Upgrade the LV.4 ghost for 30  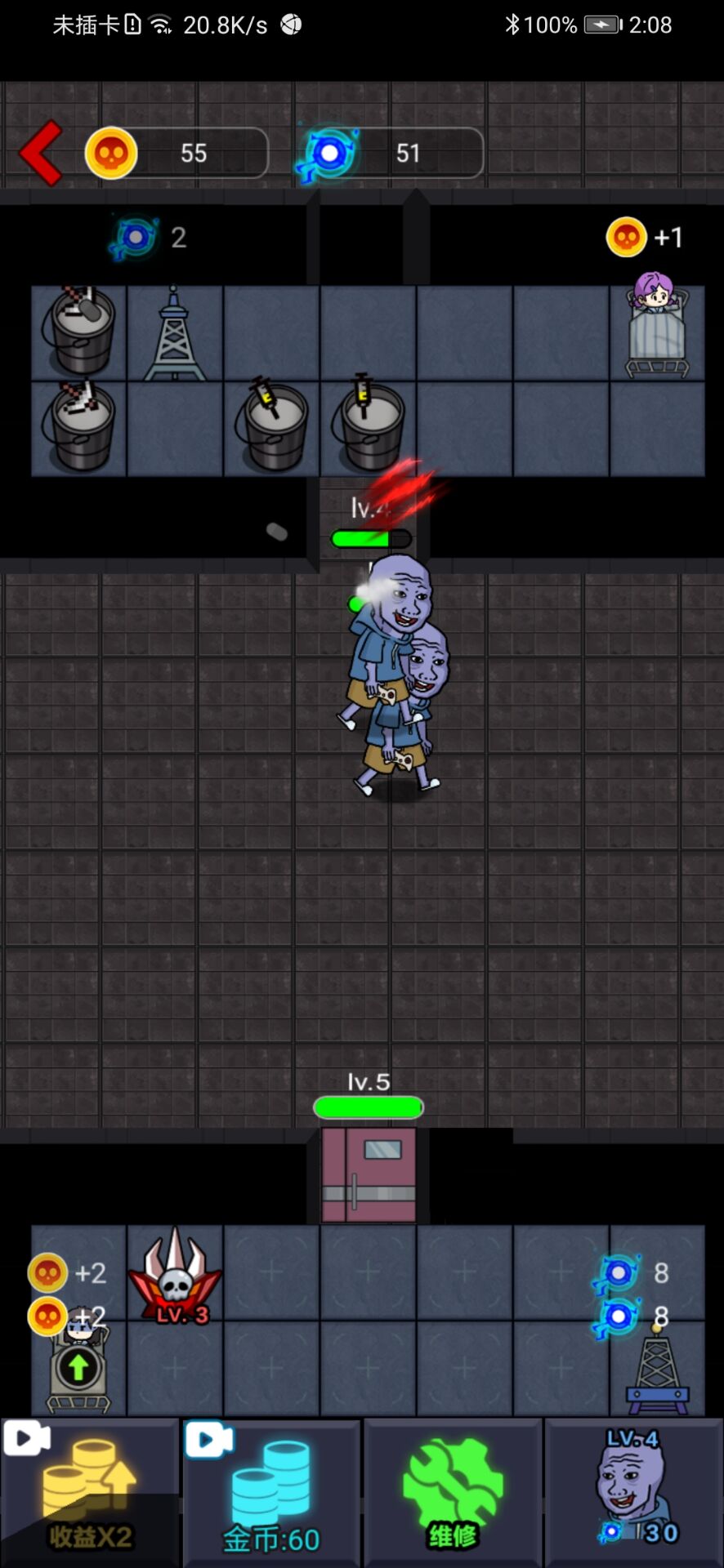click(x=633, y=1493)
